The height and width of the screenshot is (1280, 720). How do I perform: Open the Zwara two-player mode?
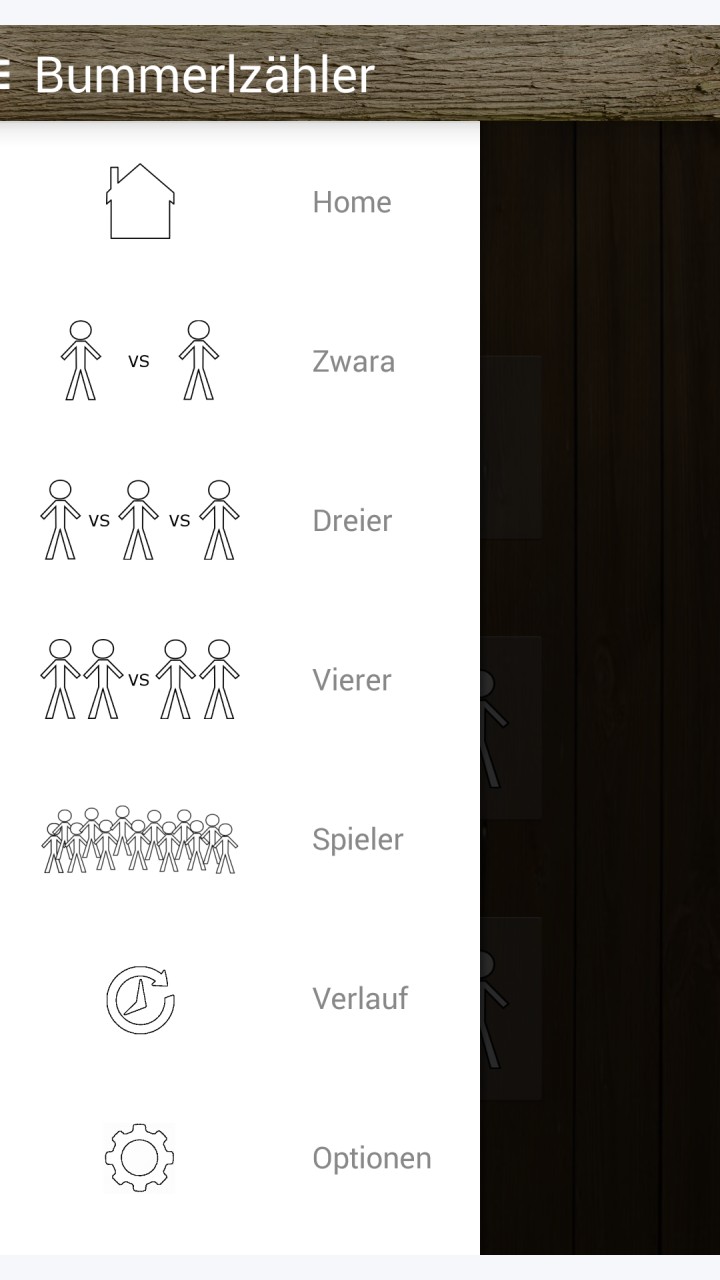[240, 361]
